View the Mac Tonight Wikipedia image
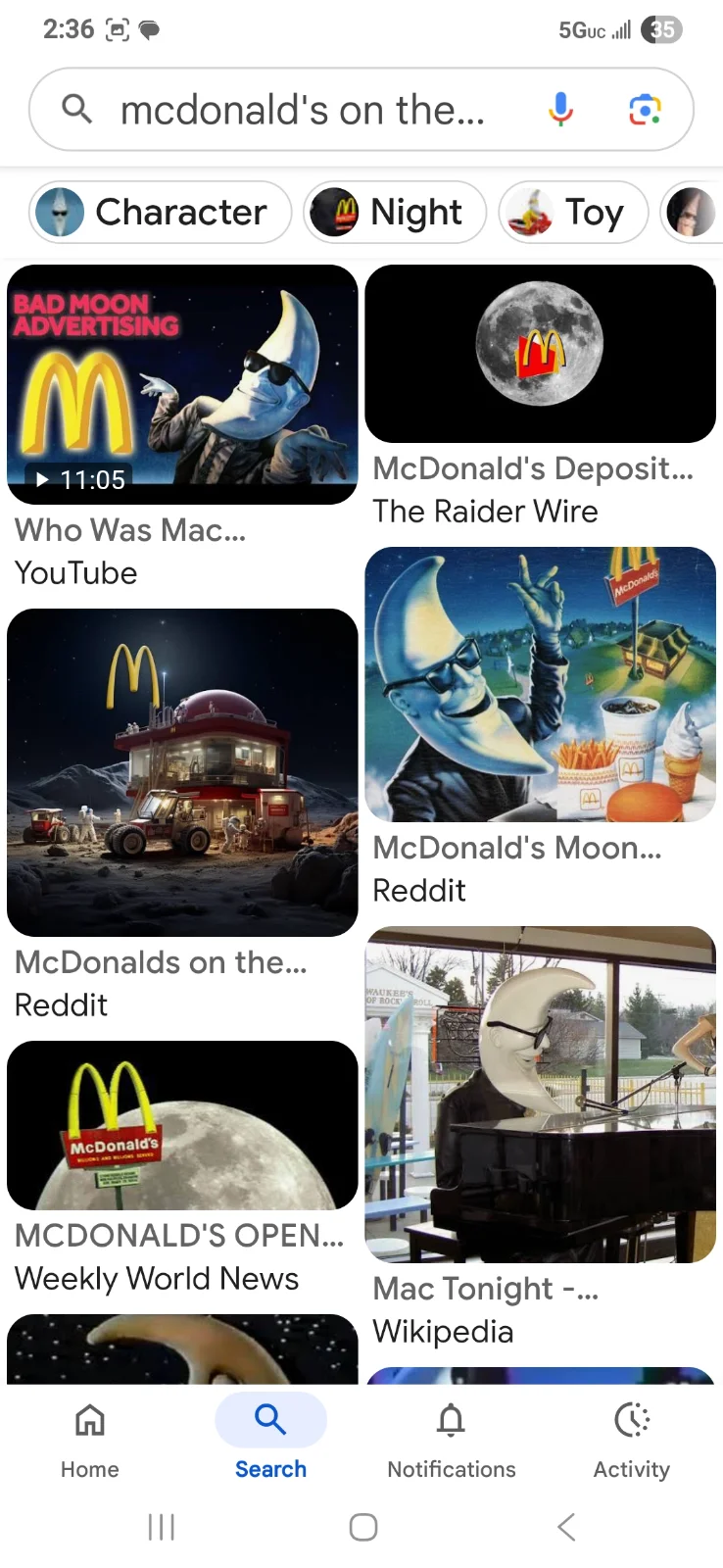The height and width of the screenshot is (1568, 723). pyautogui.click(x=540, y=1094)
